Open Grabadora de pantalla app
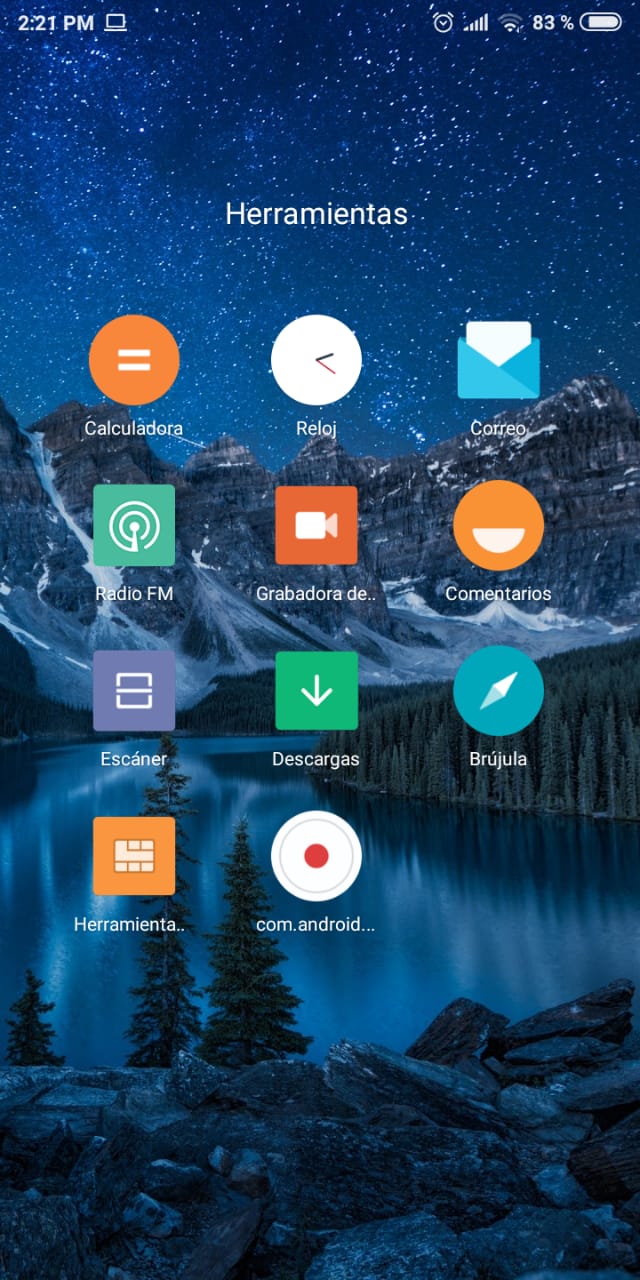This screenshot has width=640, height=1280. point(316,526)
